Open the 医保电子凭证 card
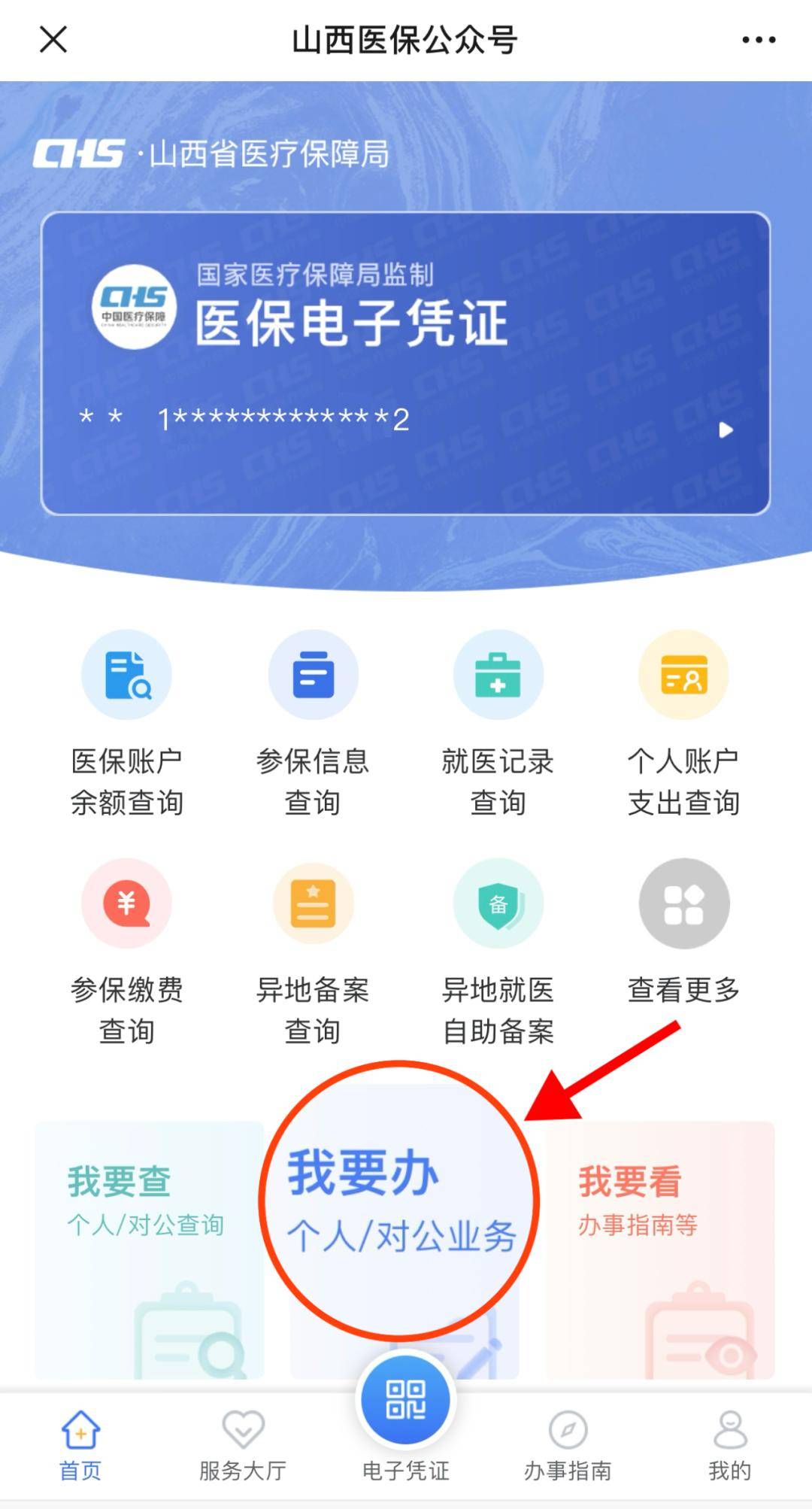This screenshot has width=812, height=1509. (405, 363)
